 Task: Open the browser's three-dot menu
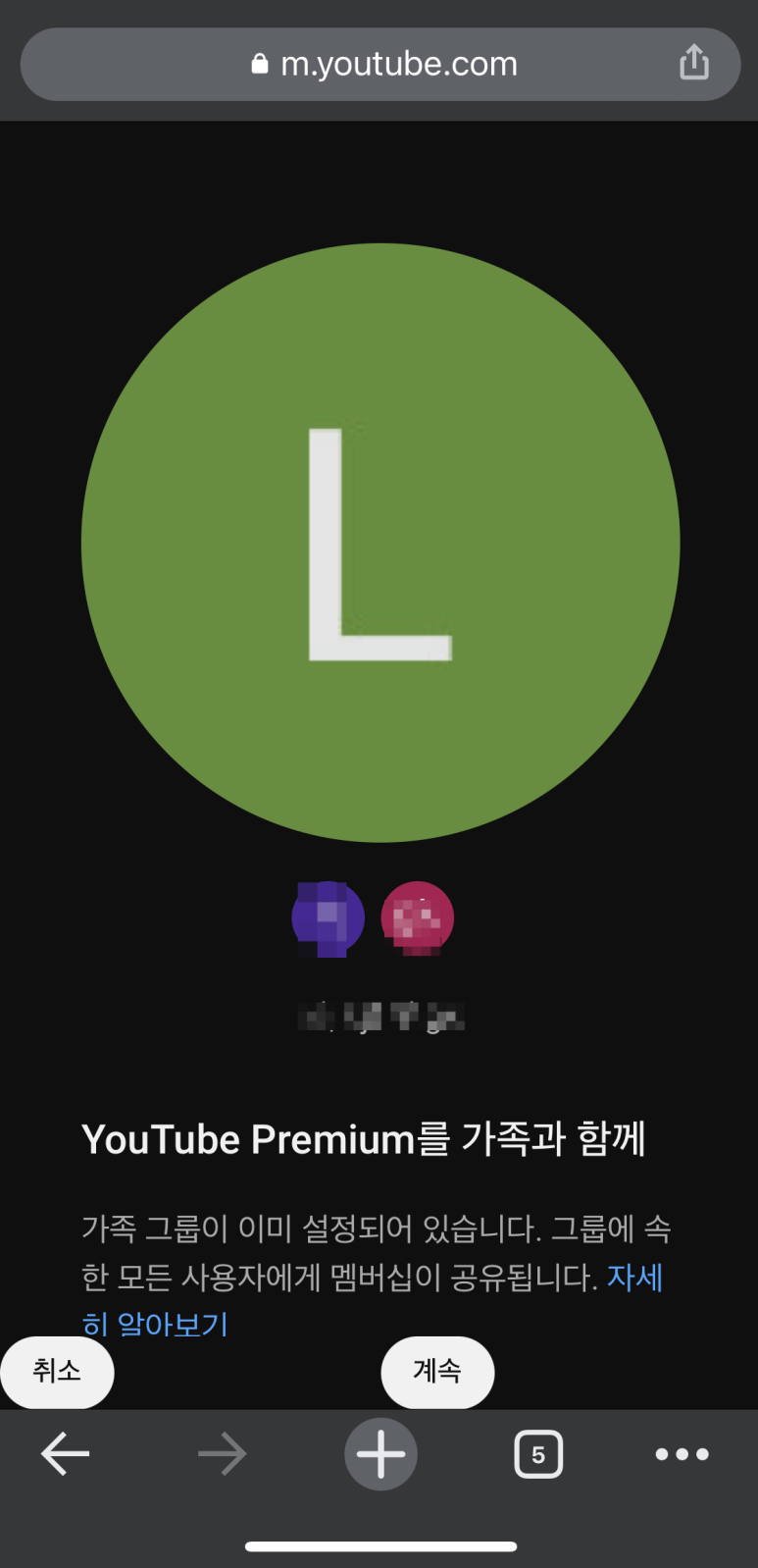pyautogui.click(x=682, y=1454)
